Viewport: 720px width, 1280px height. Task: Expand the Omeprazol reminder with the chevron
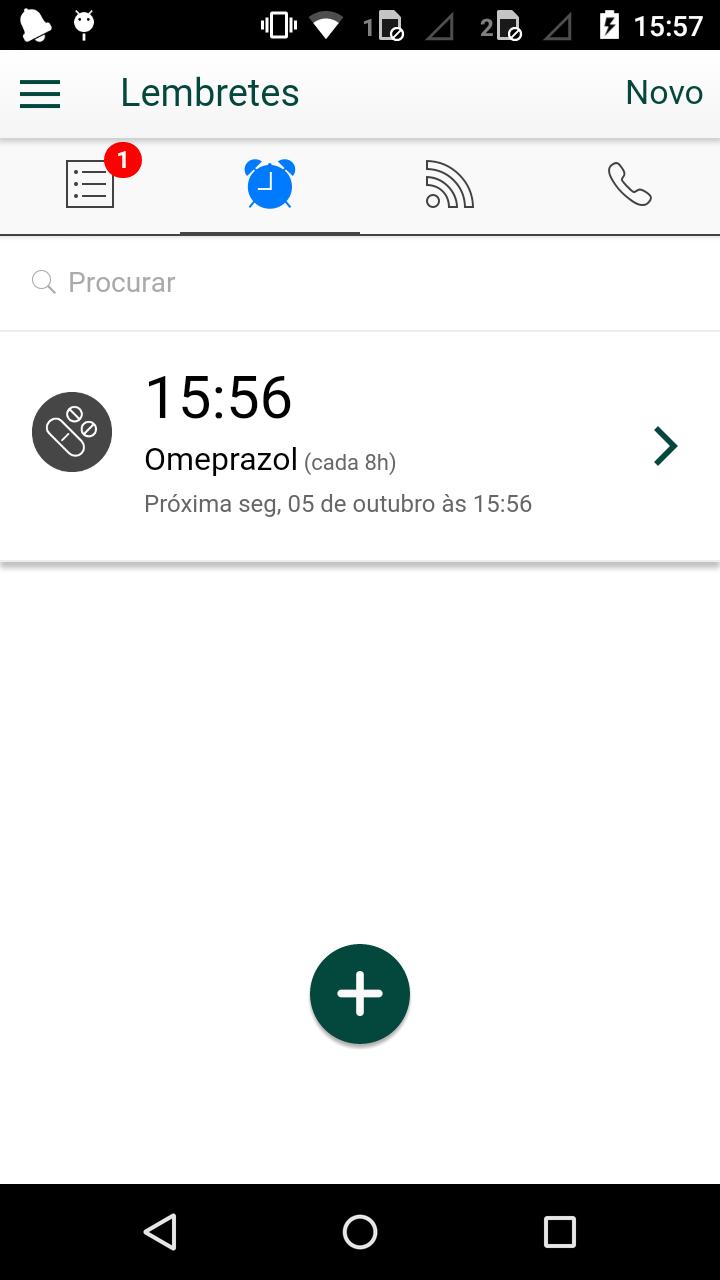[665, 446]
